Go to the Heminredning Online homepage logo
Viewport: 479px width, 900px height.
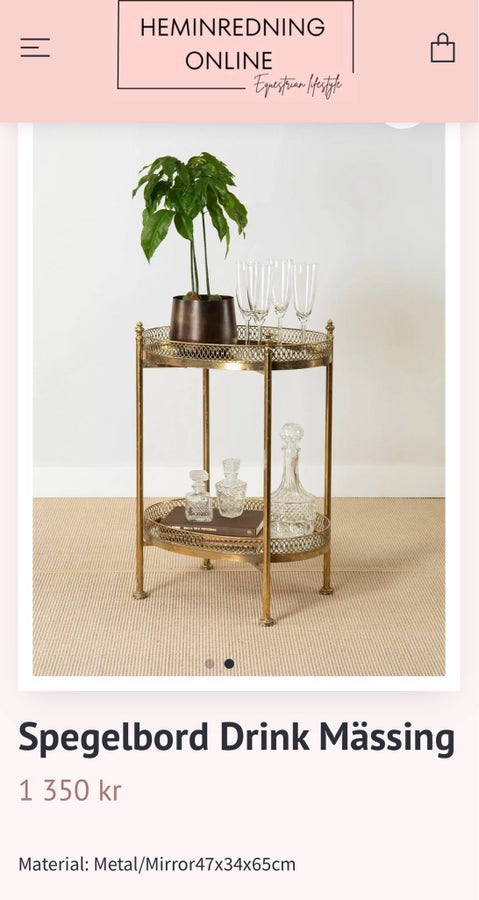(x=236, y=50)
